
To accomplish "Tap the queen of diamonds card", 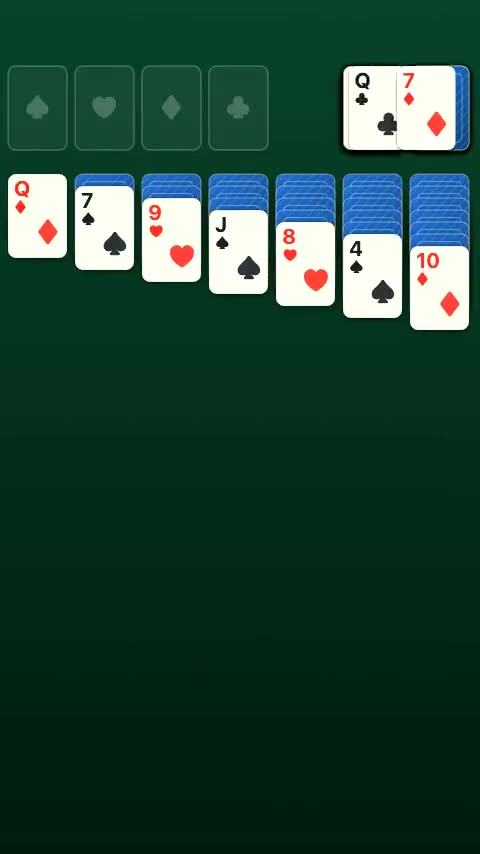I will point(38,216).
